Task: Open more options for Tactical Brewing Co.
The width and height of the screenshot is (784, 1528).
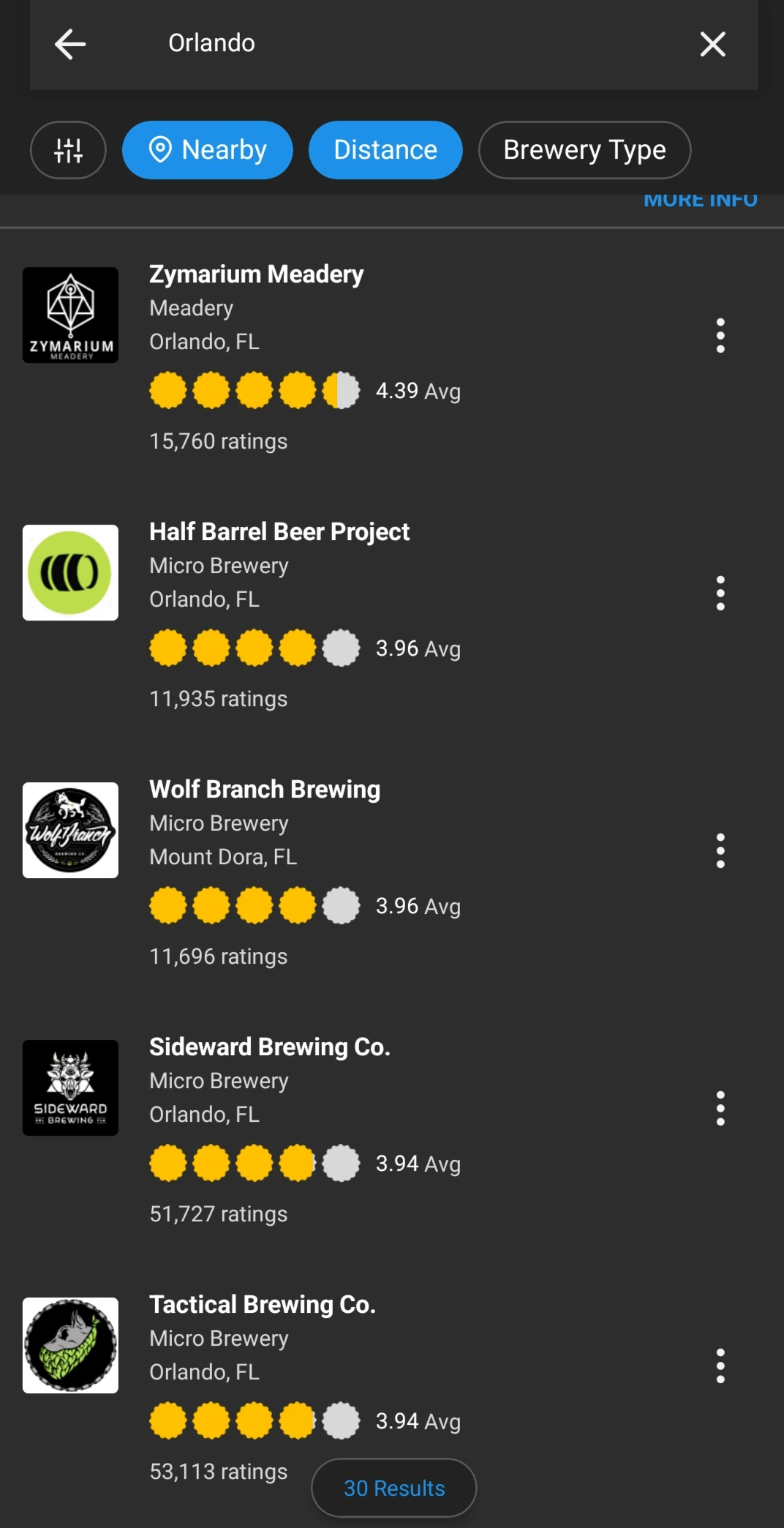Action: click(x=720, y=1366)
